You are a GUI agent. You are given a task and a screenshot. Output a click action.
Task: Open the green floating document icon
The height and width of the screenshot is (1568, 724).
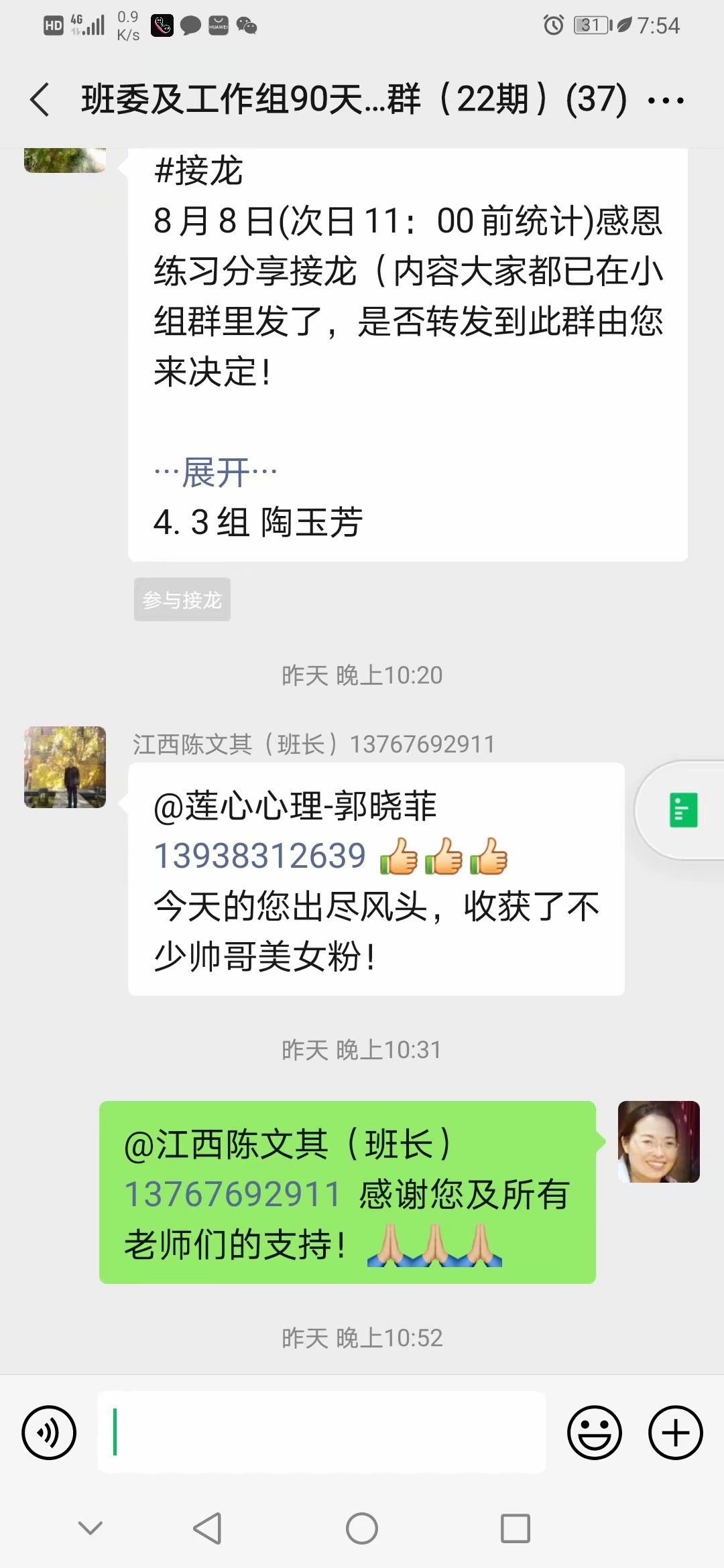tap(683, 810)
